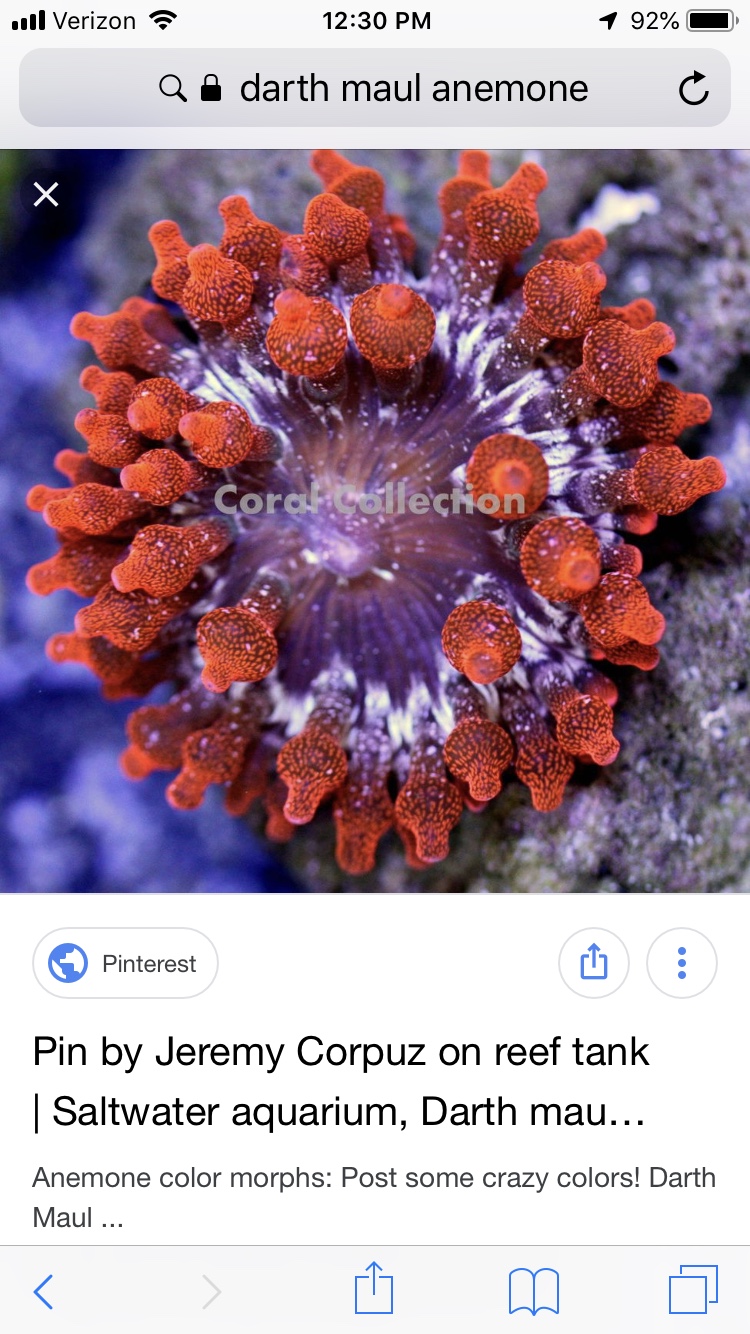Open the Pinterest source chip
Screen dimensions: 750x1334
(x=126, y=963)
